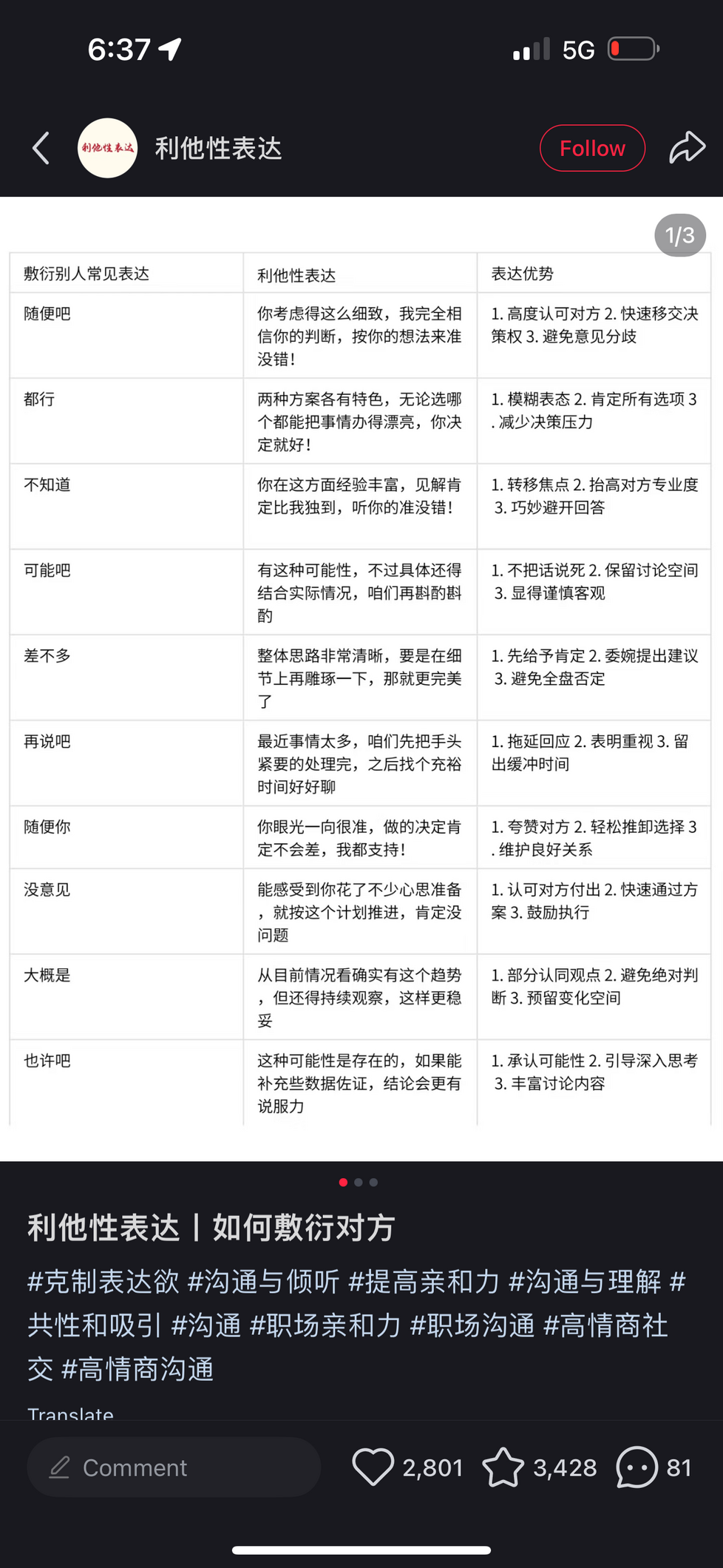This screenshot has width=723, height=1568.
Task: Open the #职场沟通 hashtag
Action: (472, 1325)
